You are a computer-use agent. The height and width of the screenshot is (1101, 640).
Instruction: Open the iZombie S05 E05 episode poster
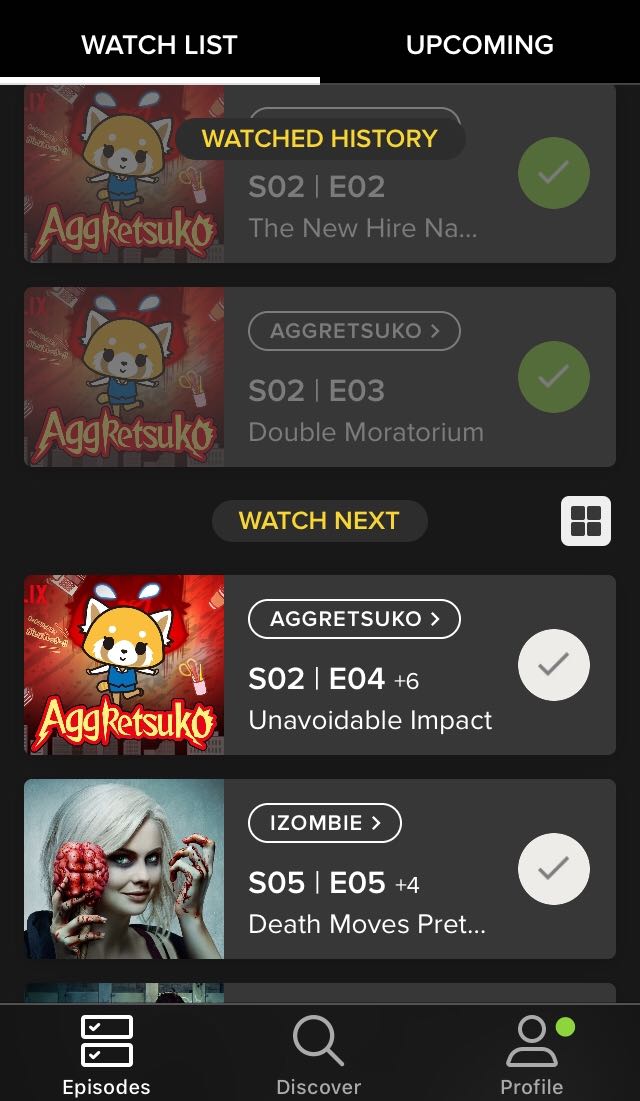(124, 869)
